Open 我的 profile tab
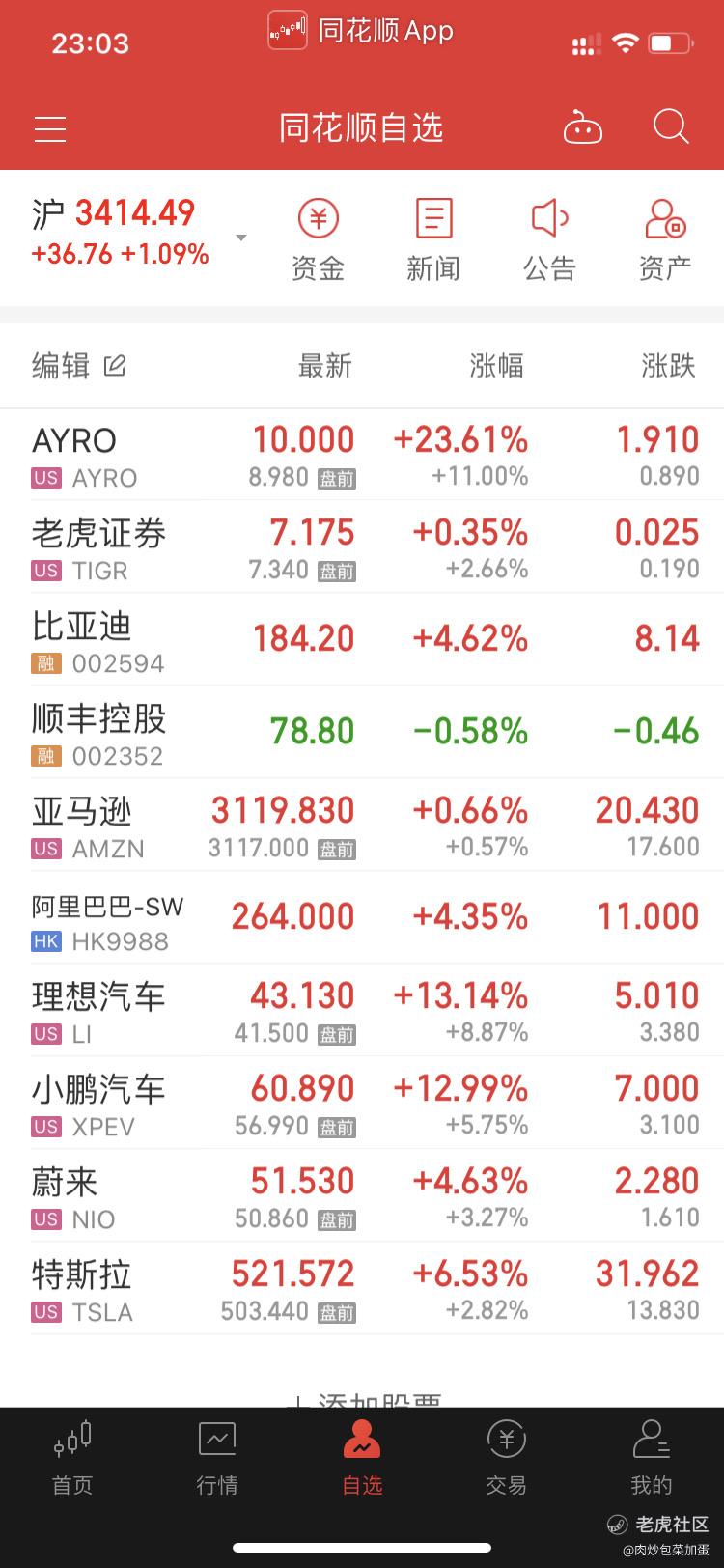 point(652,1458)
